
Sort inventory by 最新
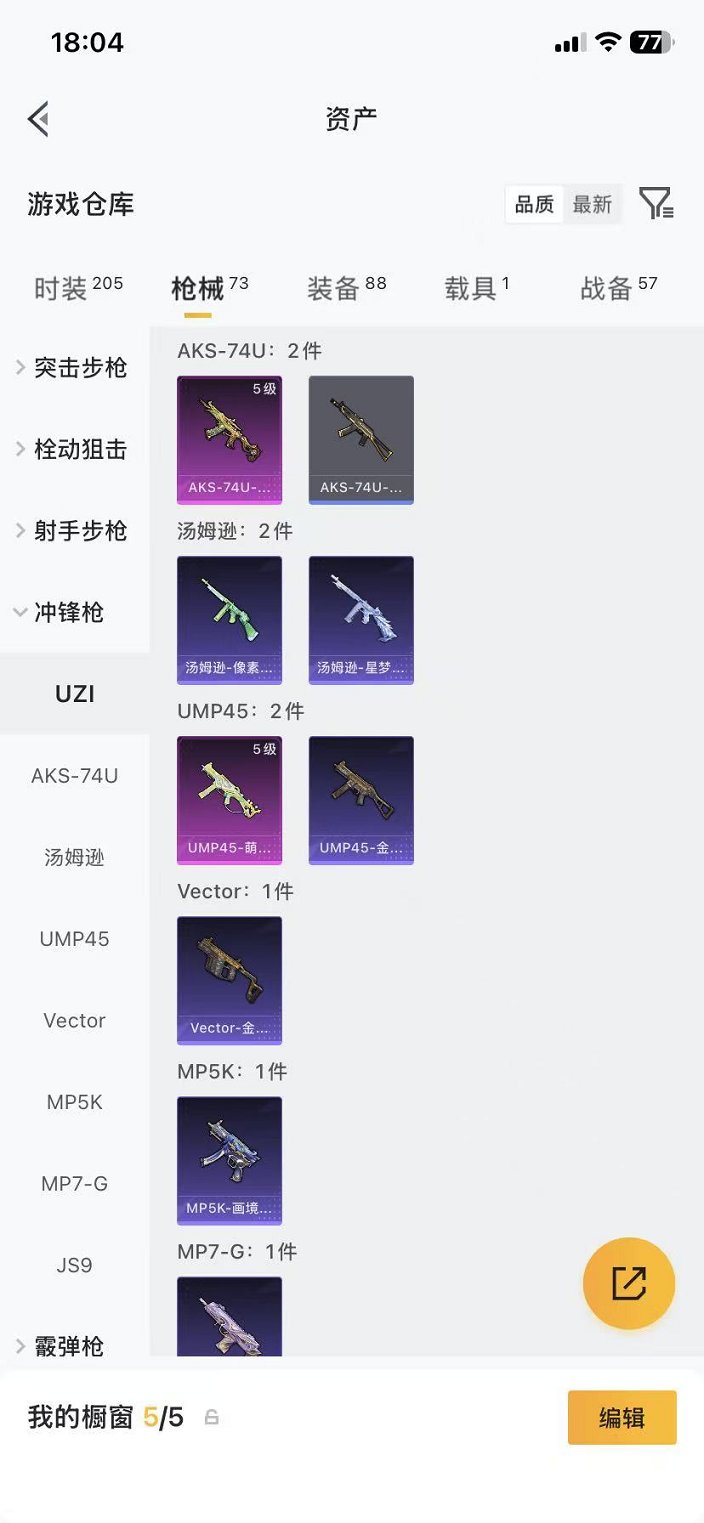pos(592,204)
